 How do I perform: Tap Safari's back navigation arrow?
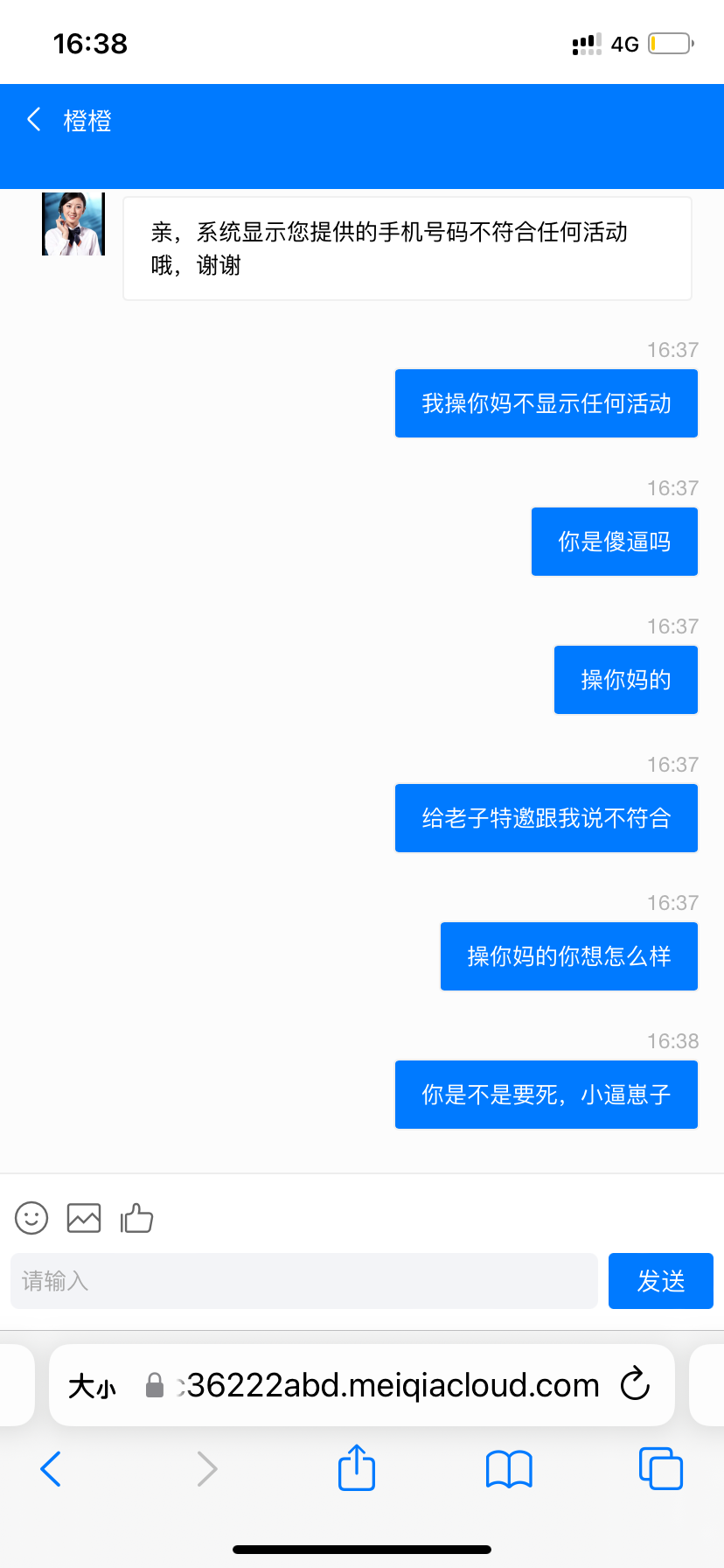(50, 1469)
